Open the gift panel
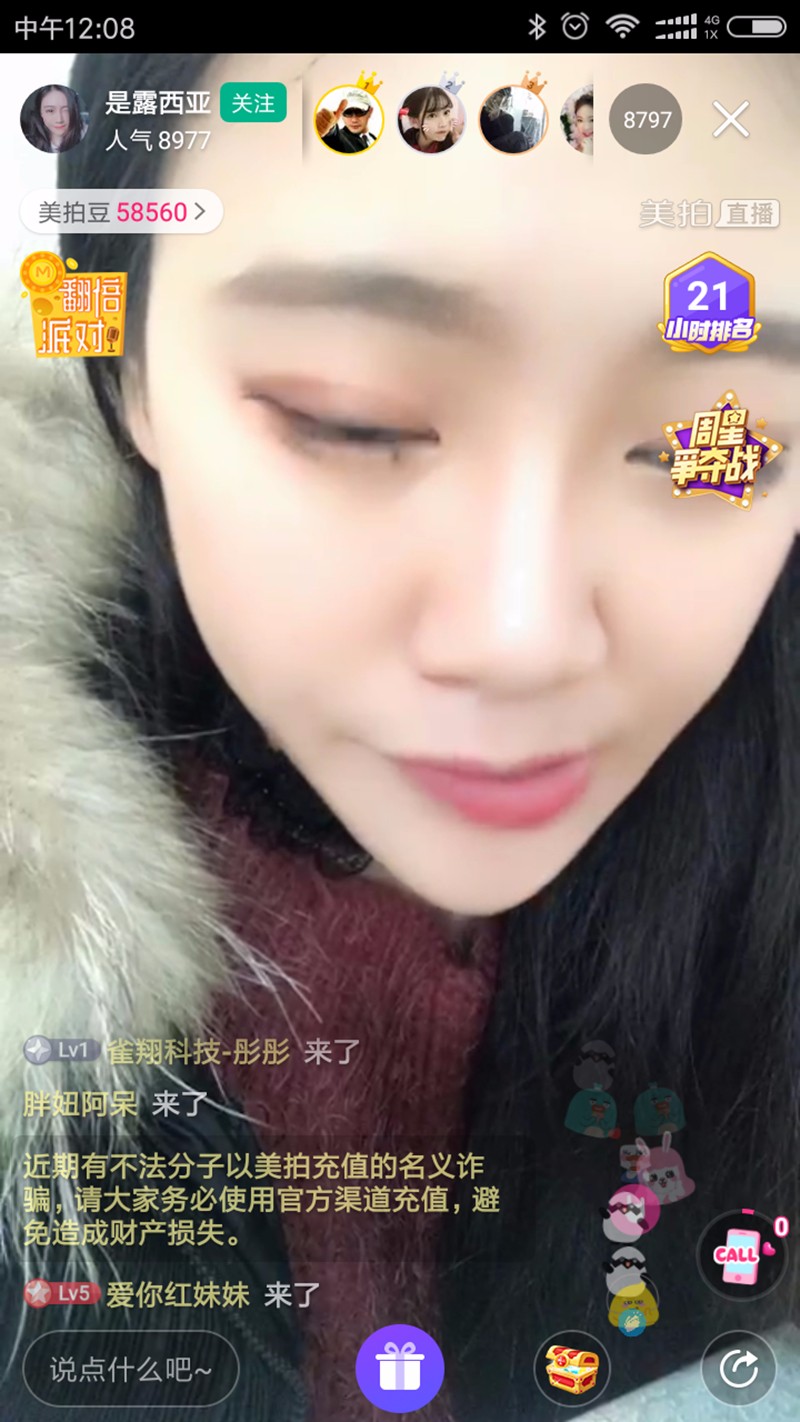 (x=400, y=1369)
